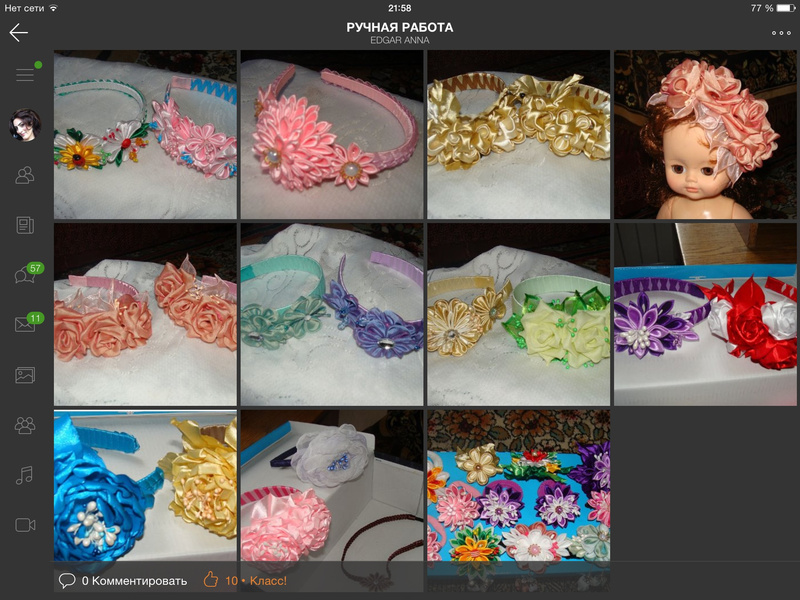Viewport: 800px width, 600px height.
Task: Open the gold satin headband photo
Action: (x=518, y=134)
